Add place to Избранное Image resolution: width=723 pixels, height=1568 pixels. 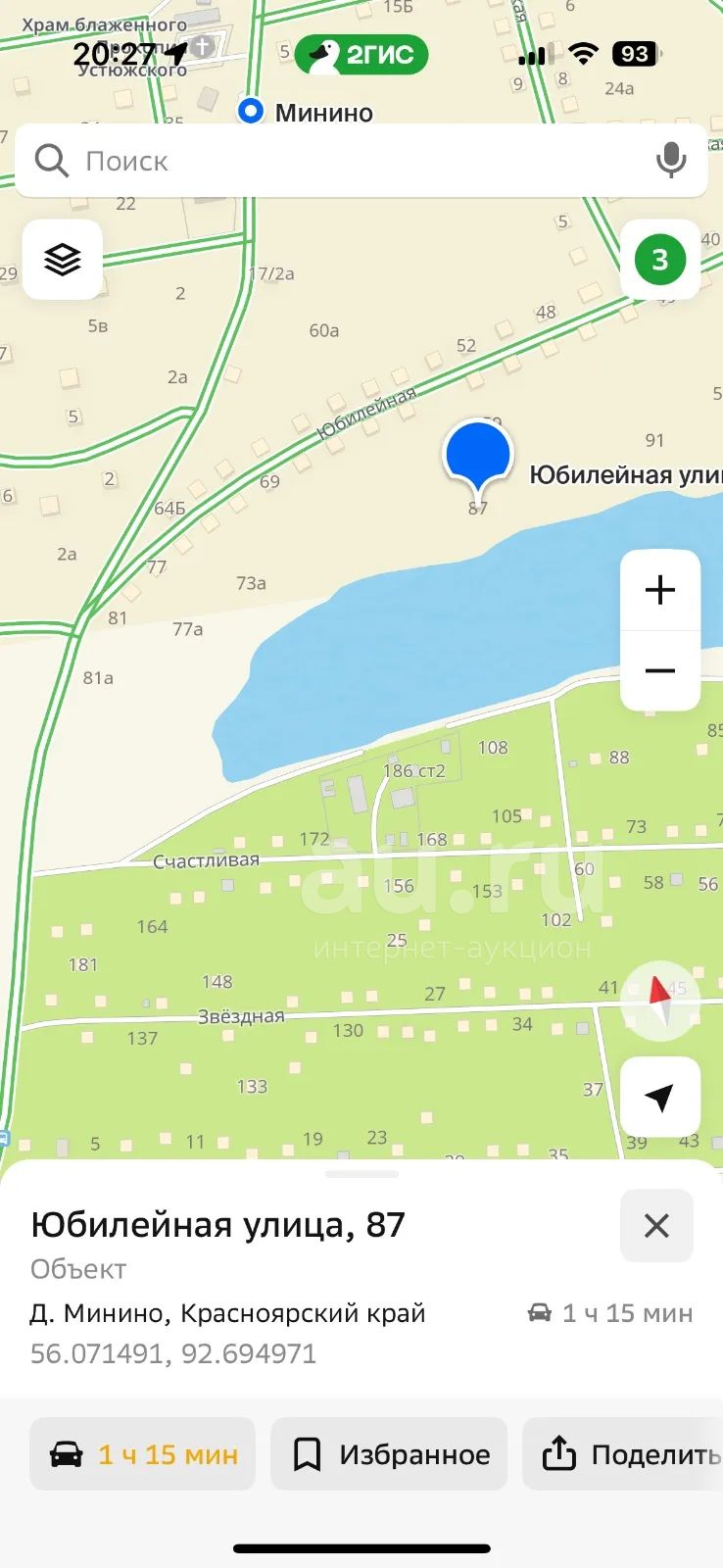[389, 1454]
